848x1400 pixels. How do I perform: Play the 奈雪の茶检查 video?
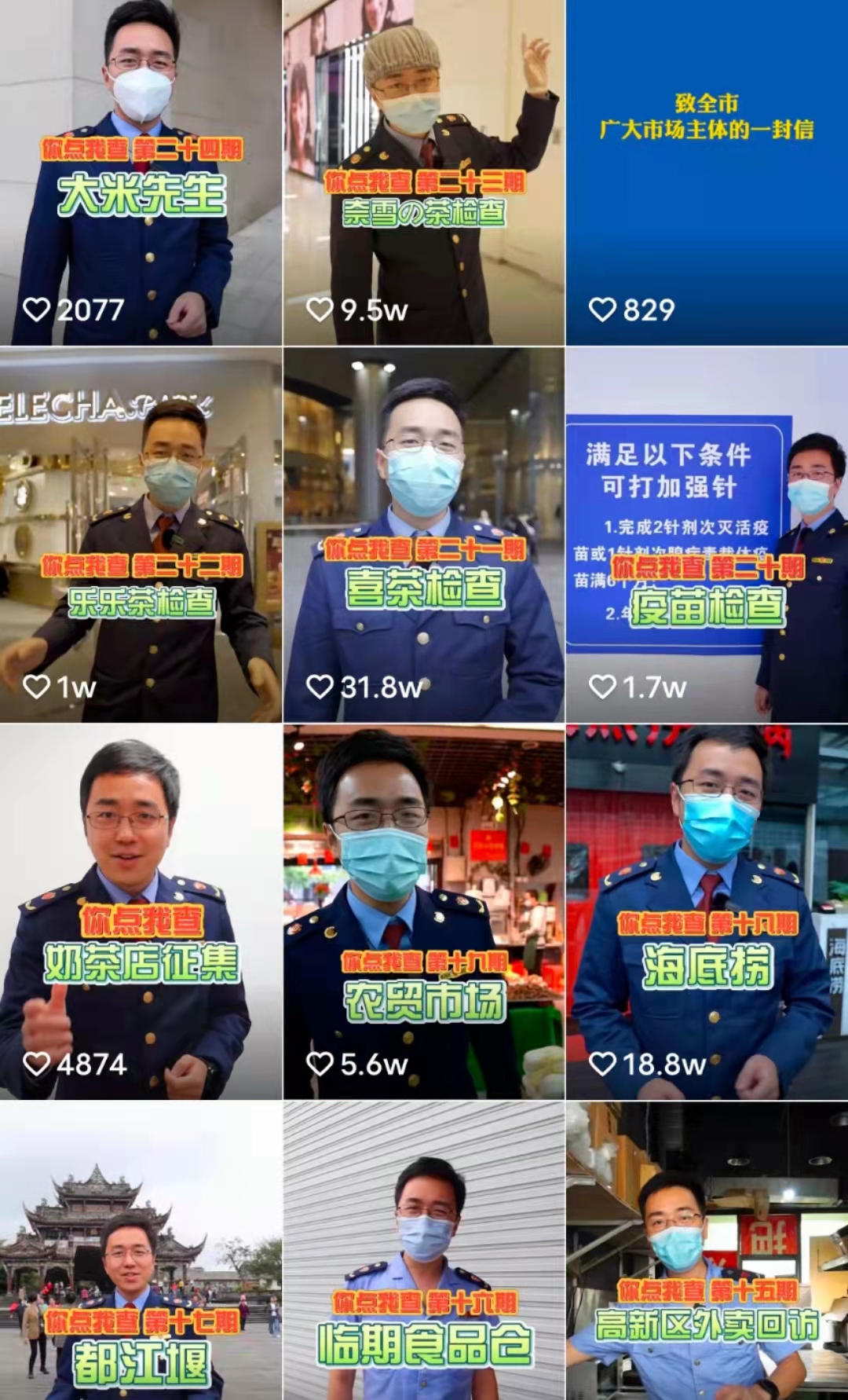tap(423, 173)
